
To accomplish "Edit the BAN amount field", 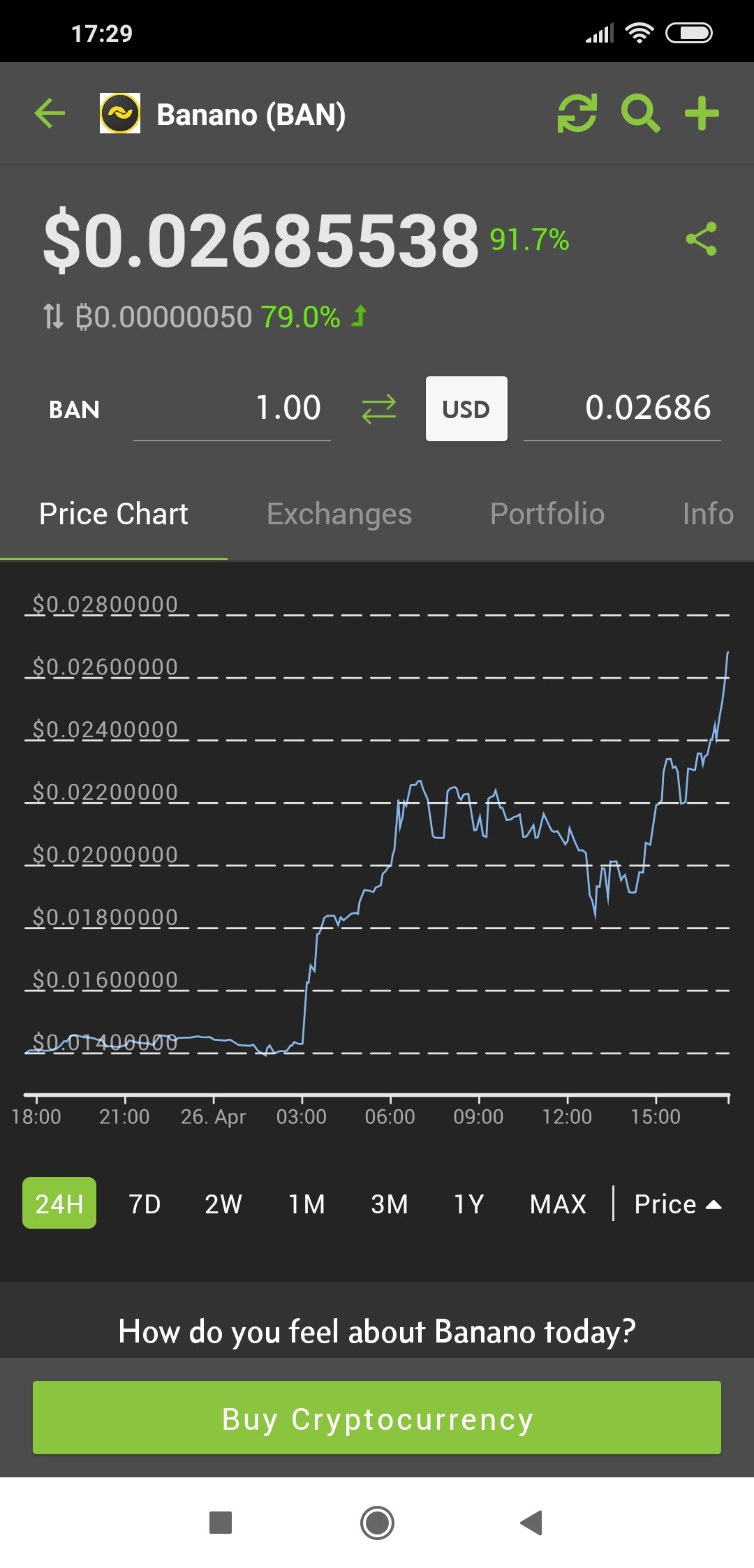I will (232, 408).
